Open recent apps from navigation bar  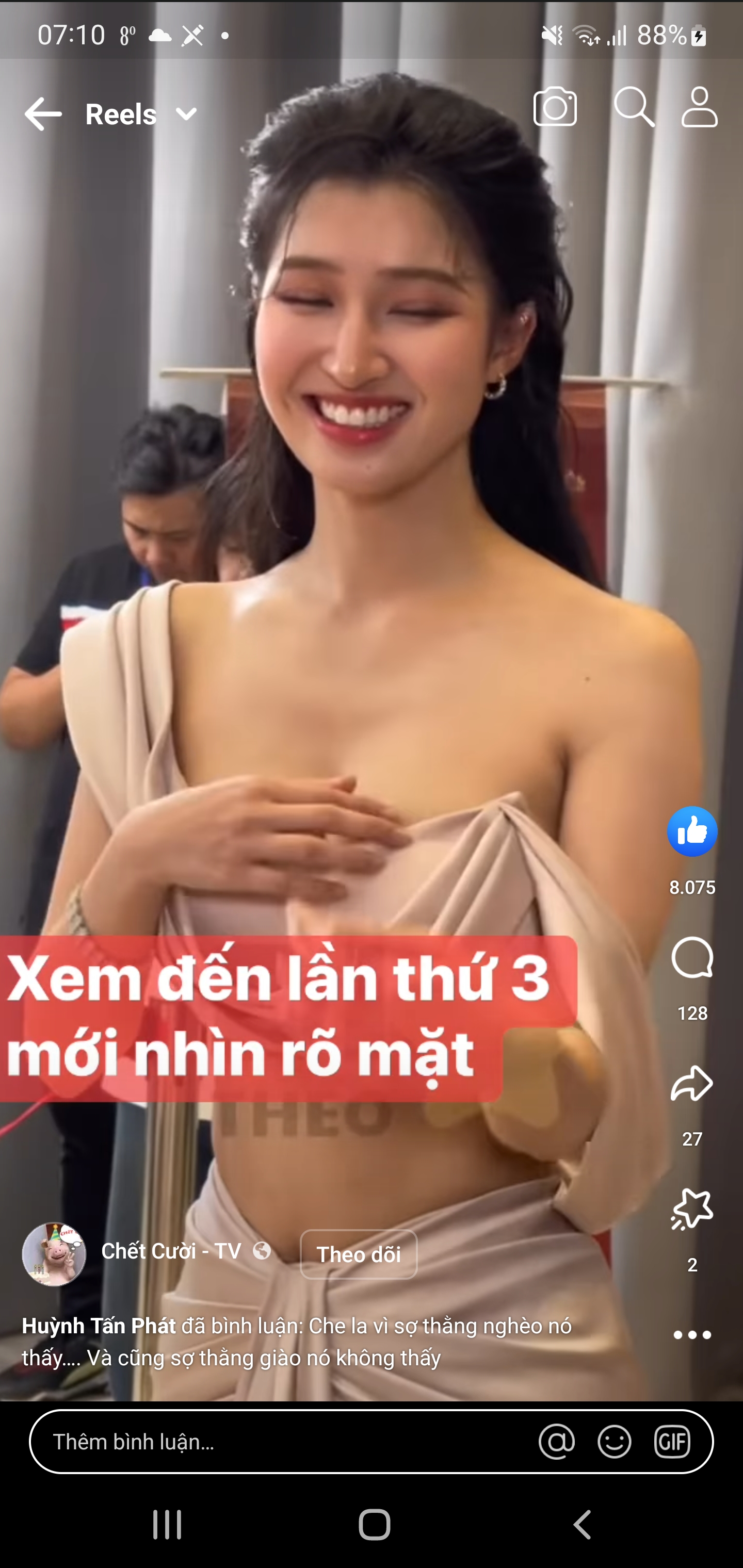pos(167,1525)
